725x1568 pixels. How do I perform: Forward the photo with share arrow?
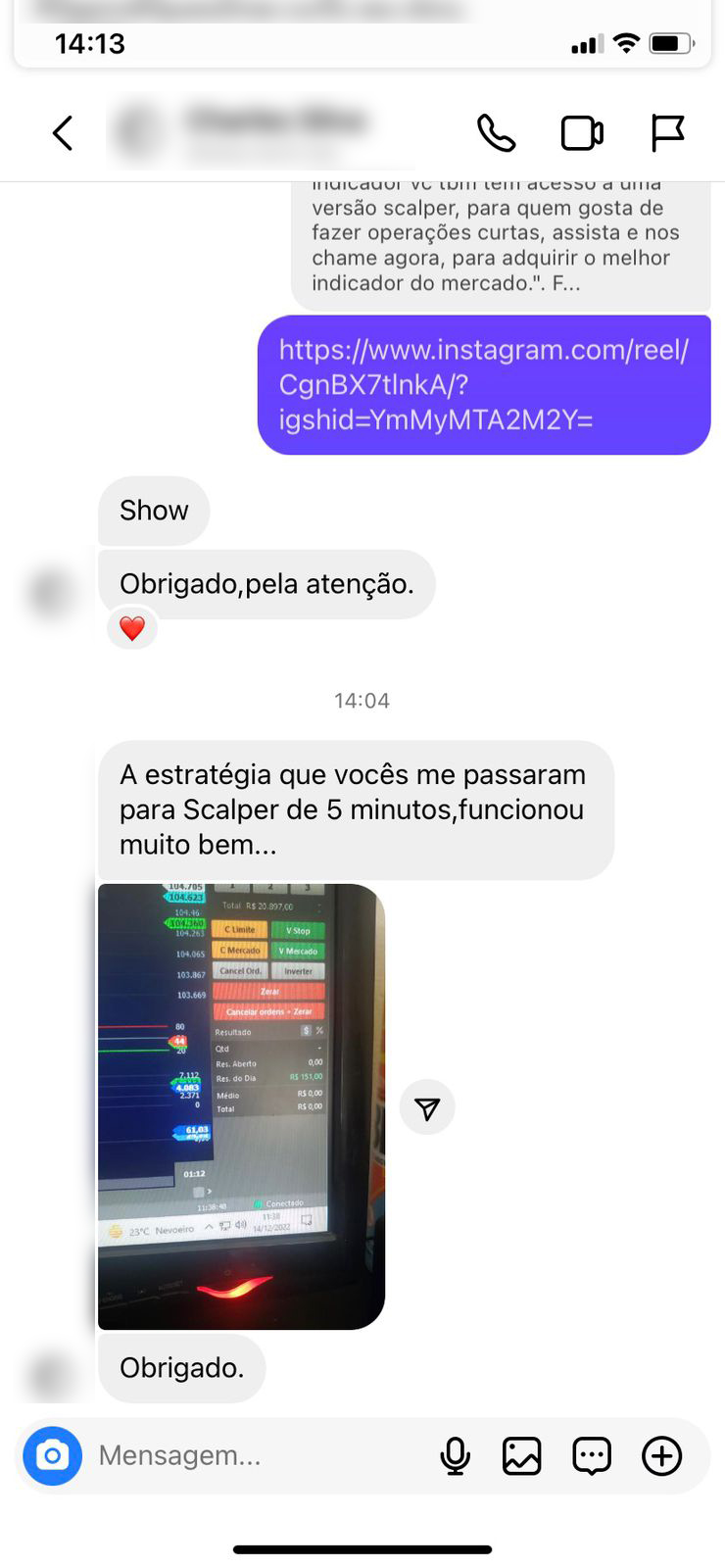(x=427, y=1107)
